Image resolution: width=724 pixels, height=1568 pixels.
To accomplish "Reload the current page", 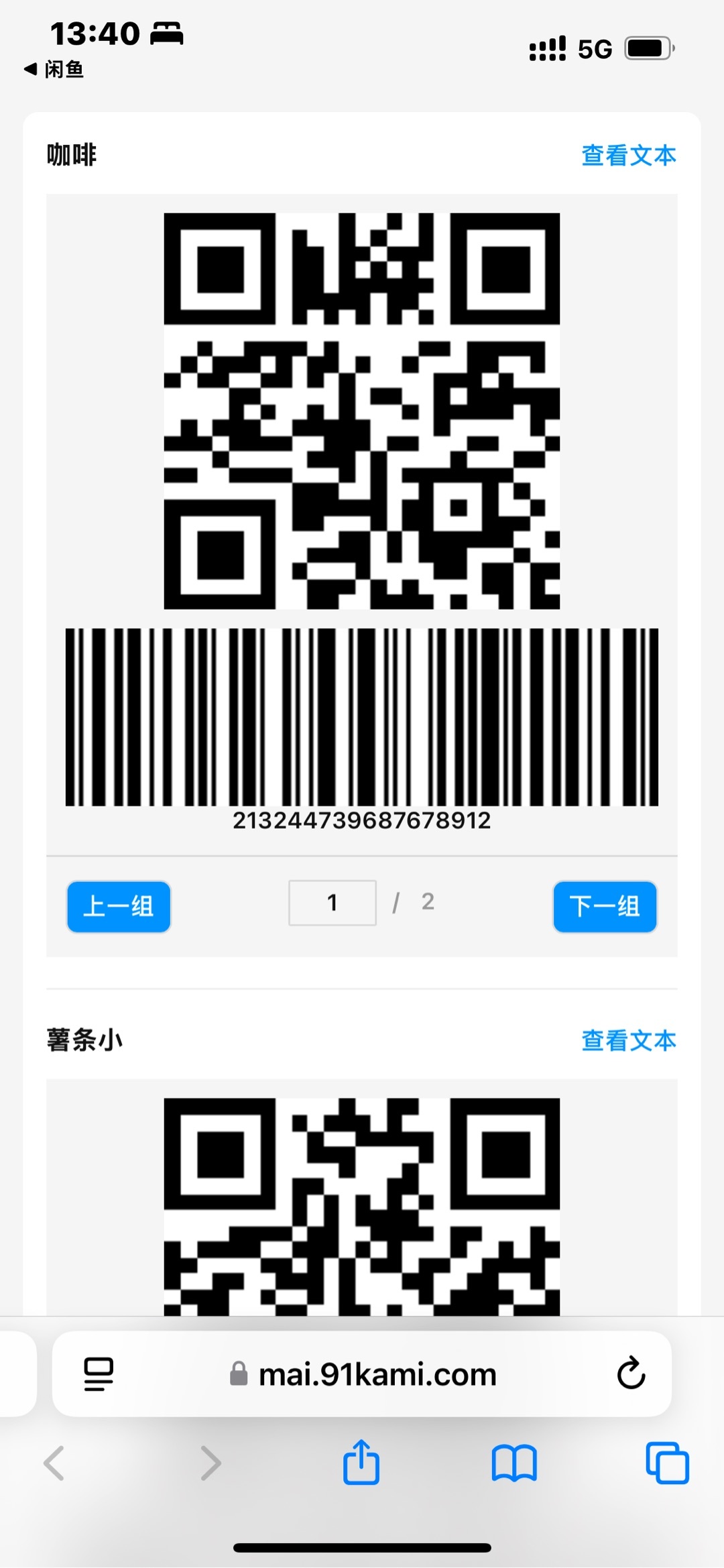I will pyautogui.click(x=631, y=1374).
